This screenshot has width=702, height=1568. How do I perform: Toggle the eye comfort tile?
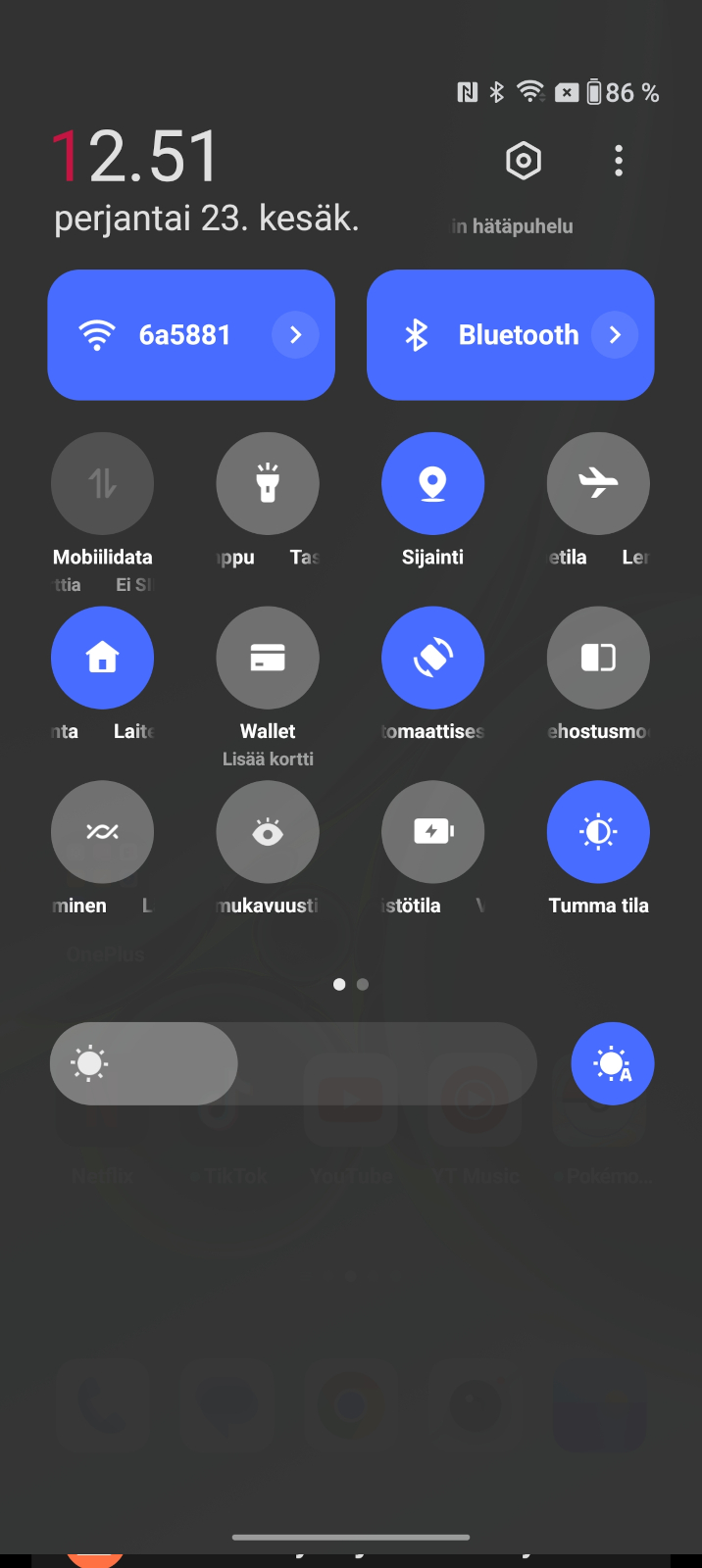pyautogui.click(x=268, y=832)
